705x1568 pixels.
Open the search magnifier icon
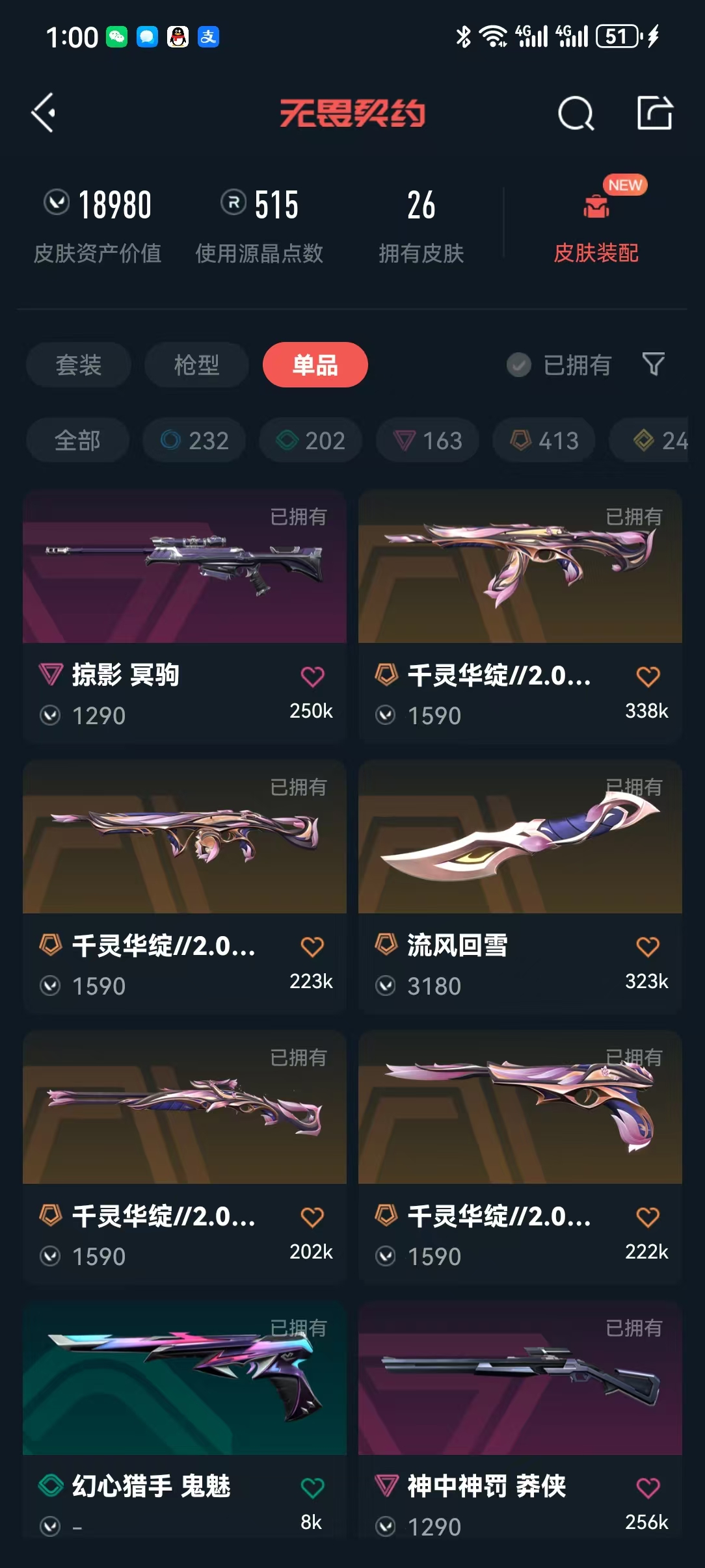(x=576, y=114)
